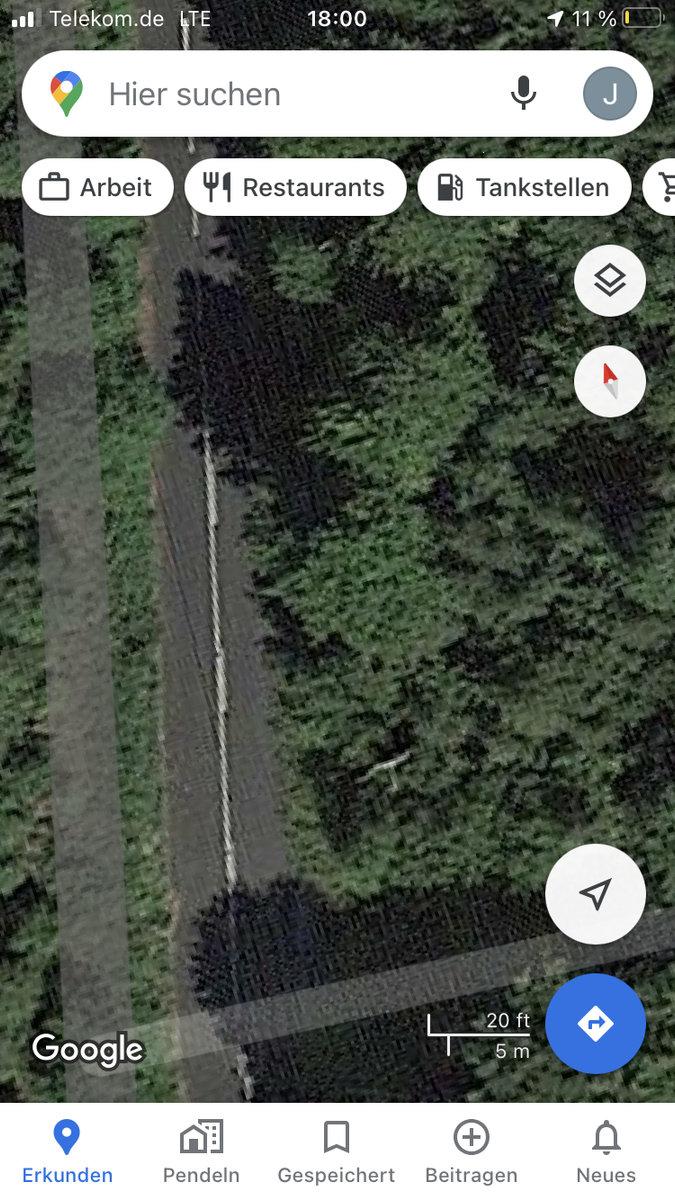Show Tankstellen on the map
675x1200 pixels.
[x=524, y=187]
